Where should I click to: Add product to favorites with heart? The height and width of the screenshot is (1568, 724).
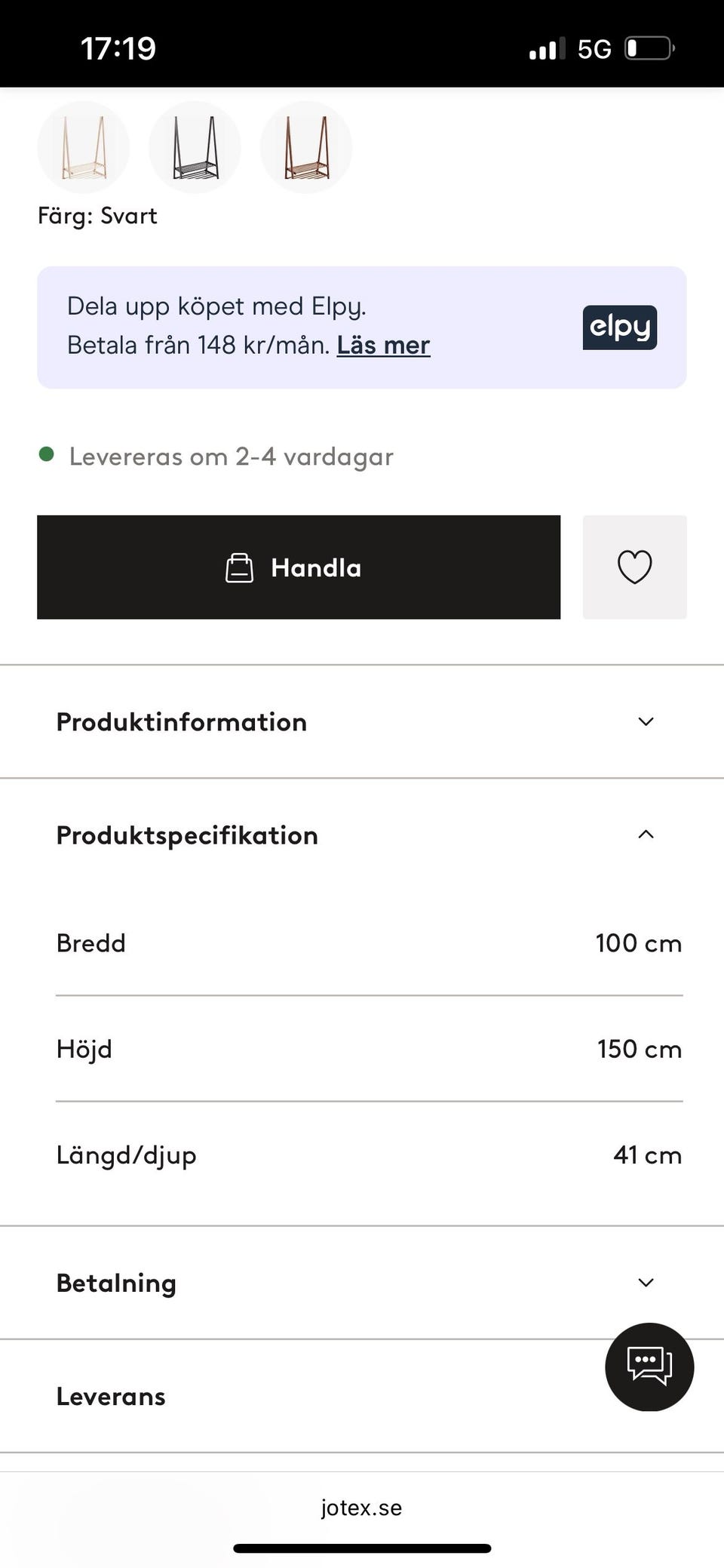[634, 567]
